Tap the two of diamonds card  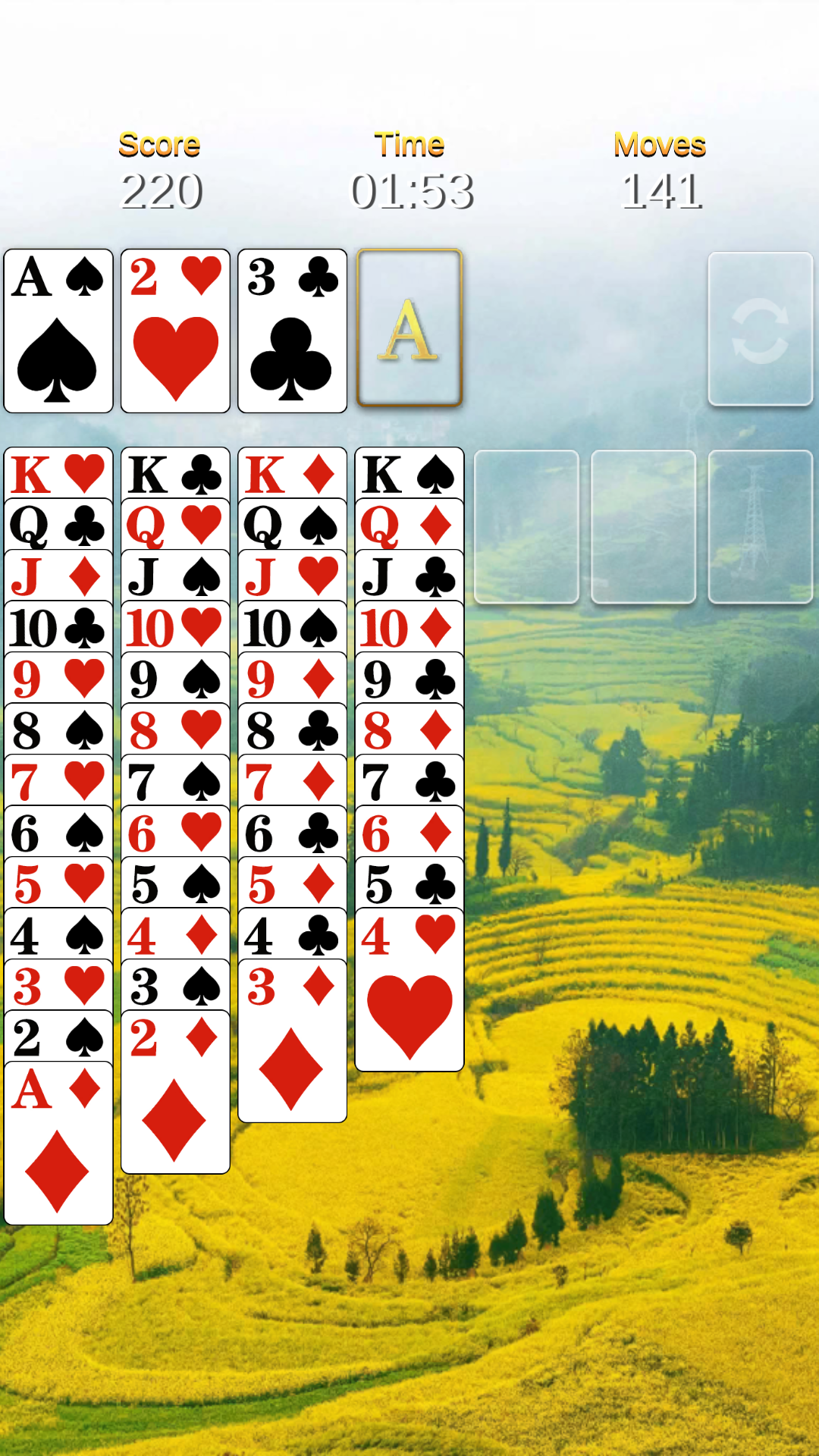coord(175,1092)
